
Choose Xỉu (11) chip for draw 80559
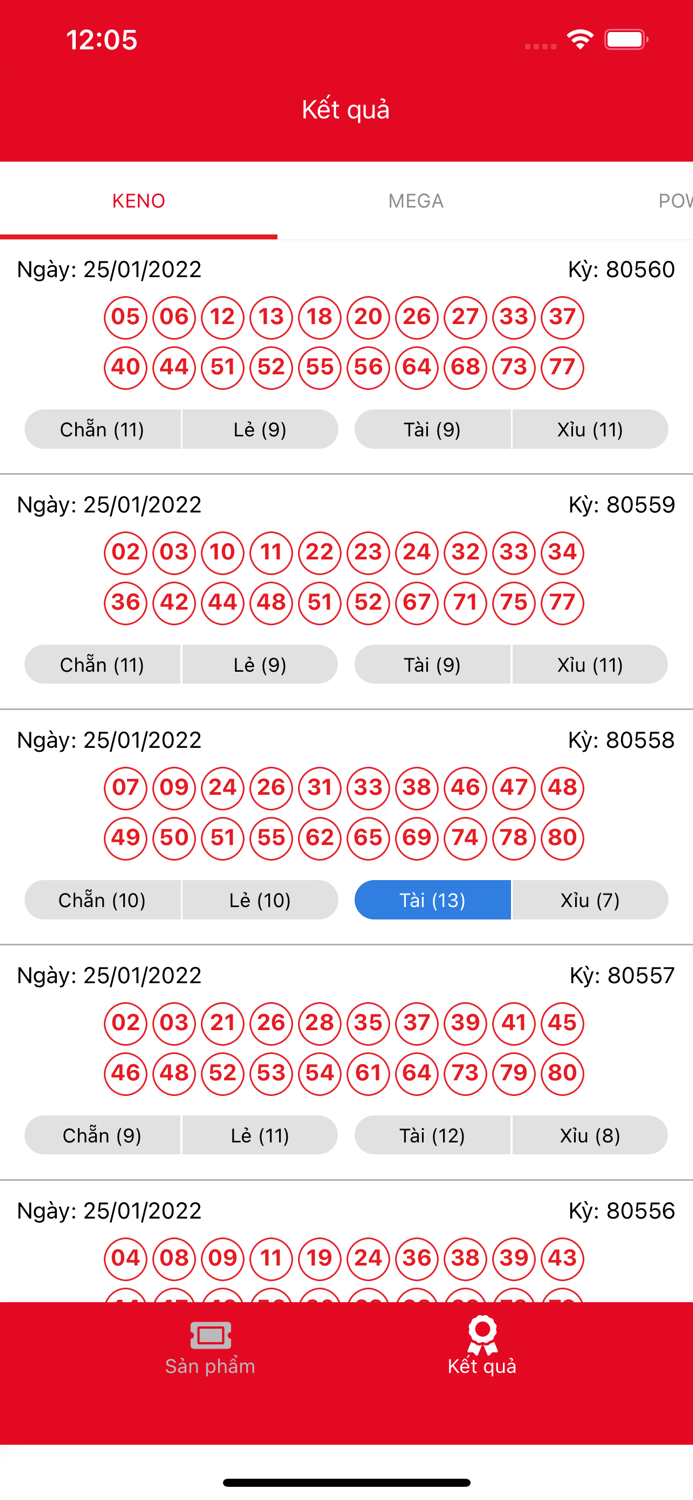coord(590,665)
